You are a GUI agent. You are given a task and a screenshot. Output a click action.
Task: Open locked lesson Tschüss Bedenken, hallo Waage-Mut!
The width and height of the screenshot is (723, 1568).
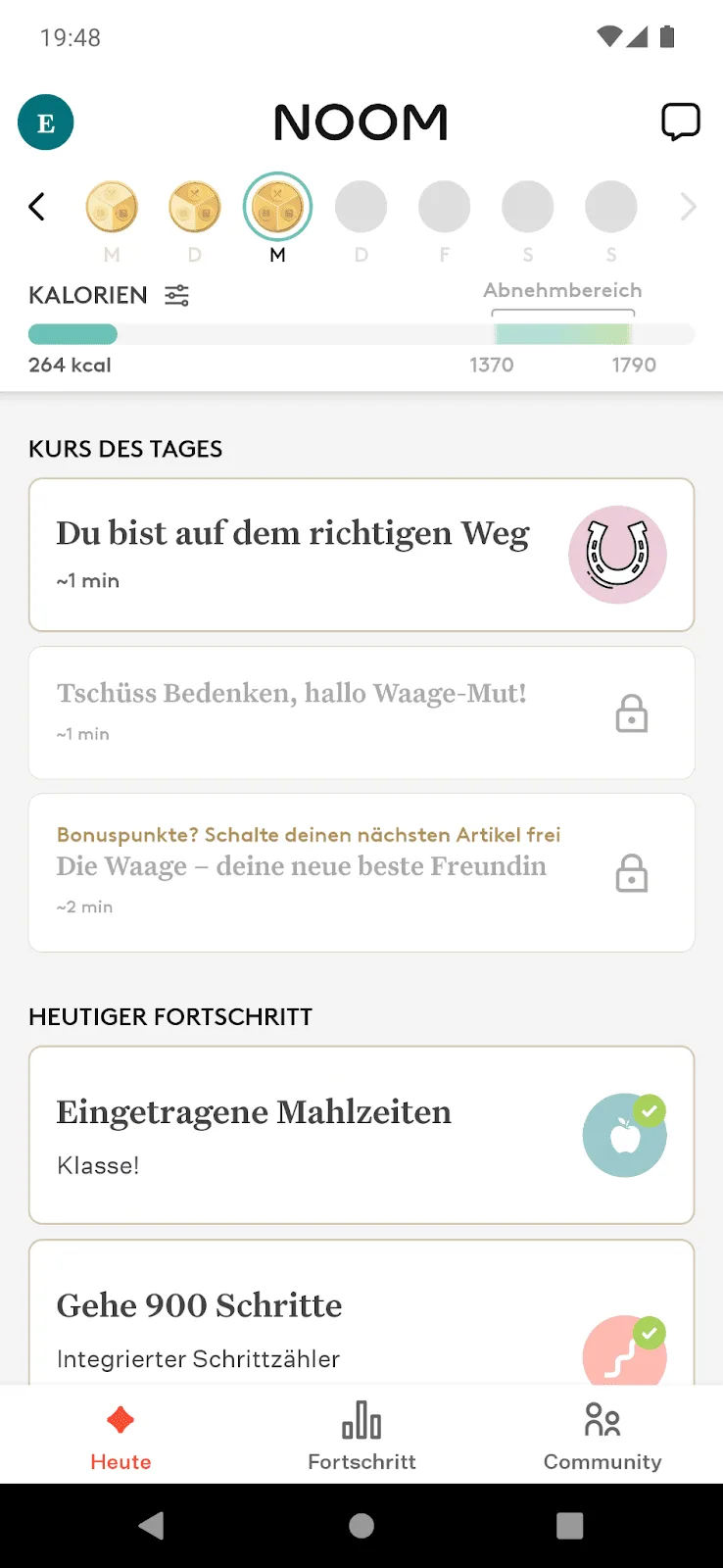[x=361, y=712]
